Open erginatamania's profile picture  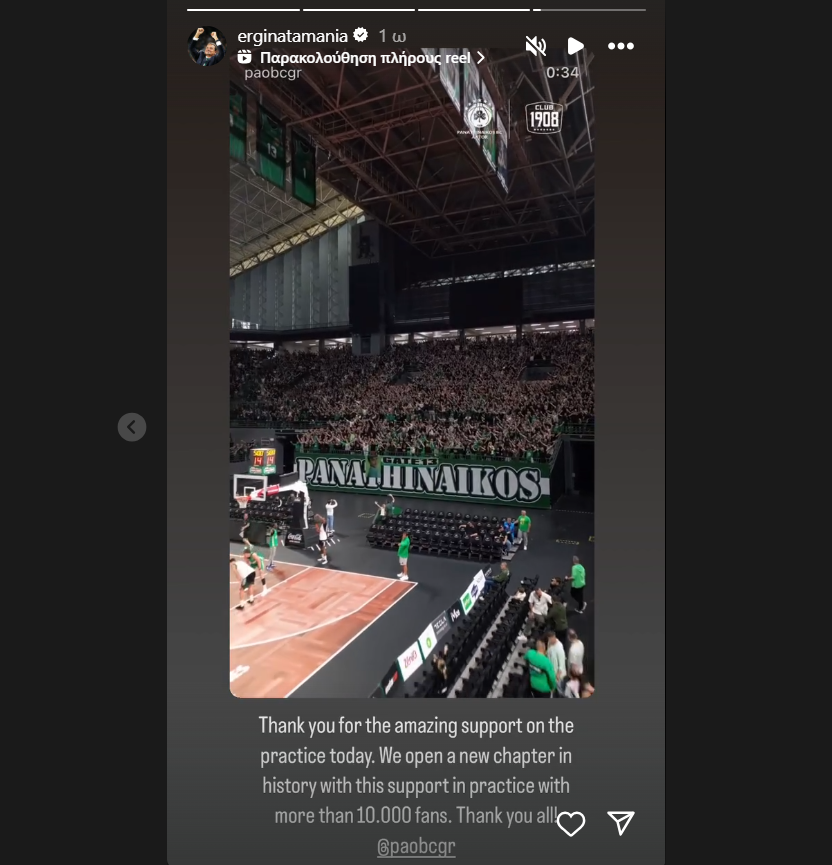207,46
